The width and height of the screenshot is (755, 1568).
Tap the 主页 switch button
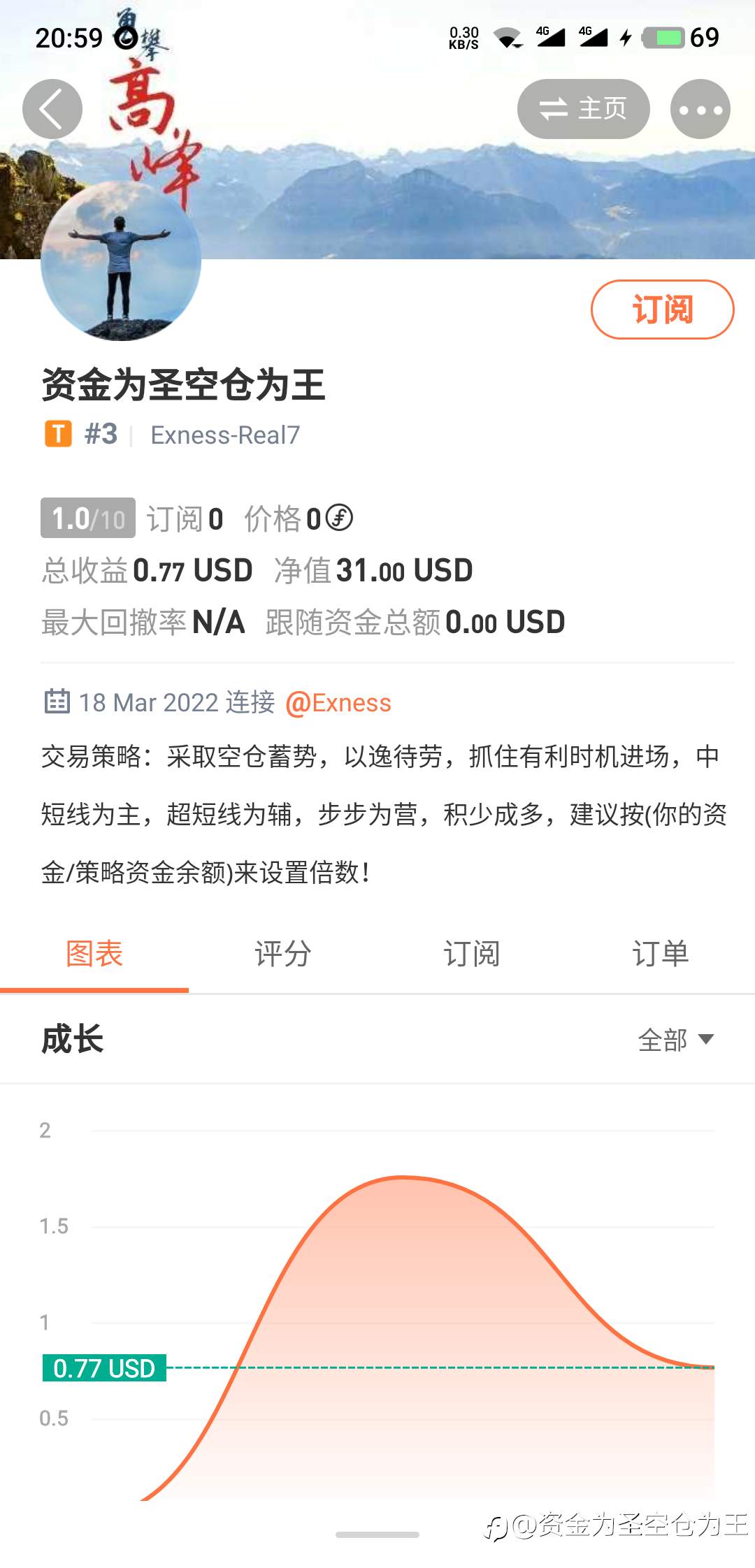pos(583,109)
